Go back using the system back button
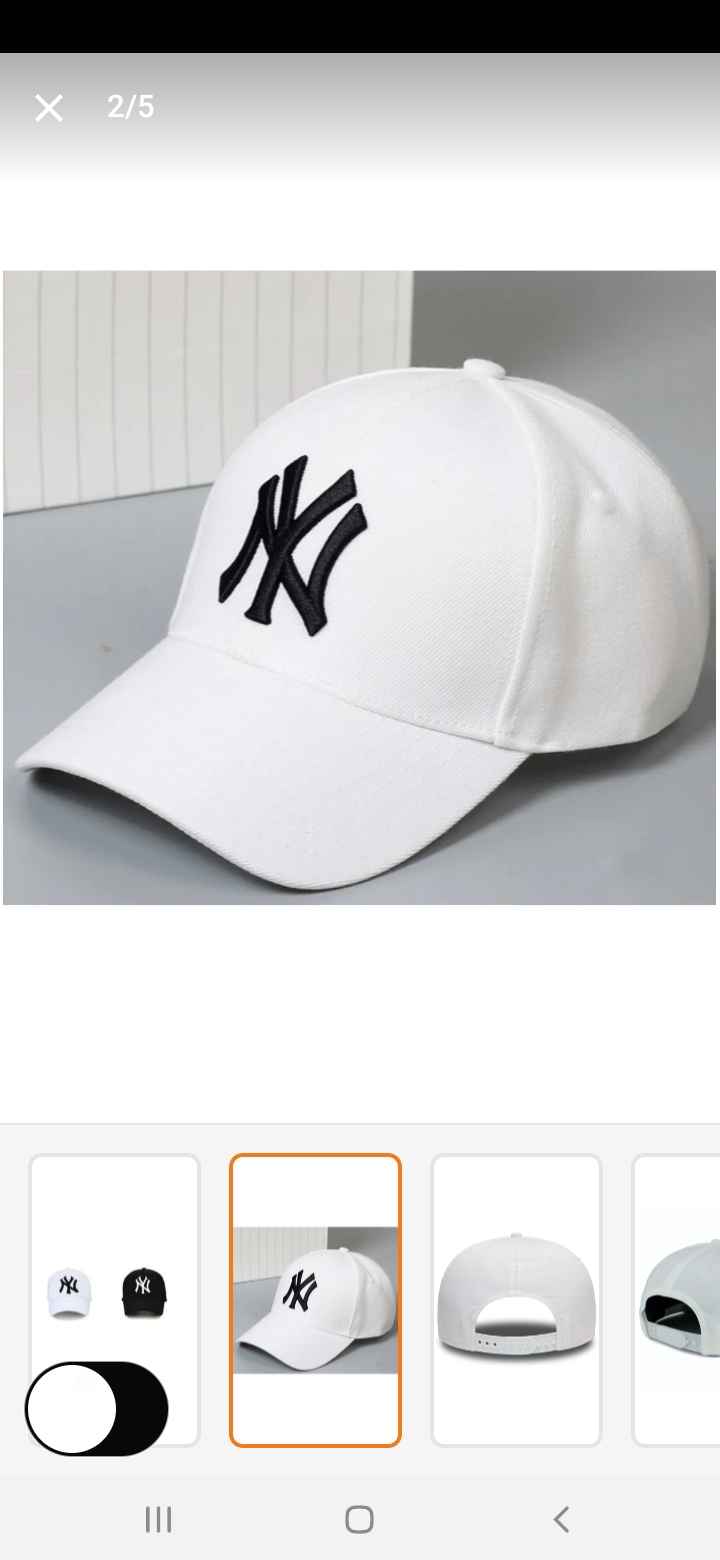 [x=561, y=1520]
